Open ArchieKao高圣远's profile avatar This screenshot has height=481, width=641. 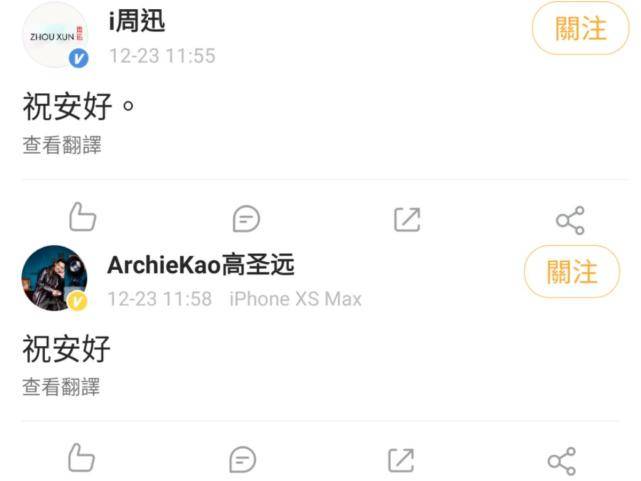[54, 277]
